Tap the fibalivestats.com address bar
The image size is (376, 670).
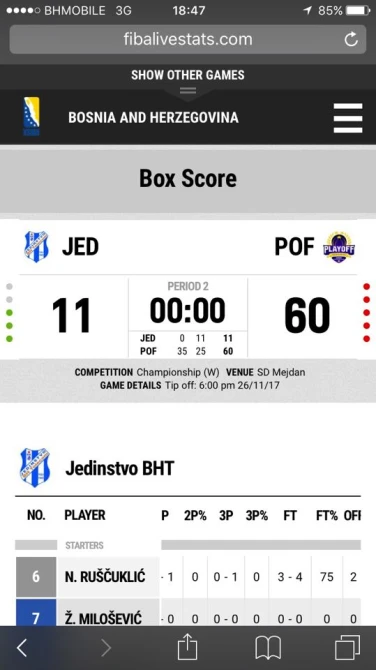188,39
